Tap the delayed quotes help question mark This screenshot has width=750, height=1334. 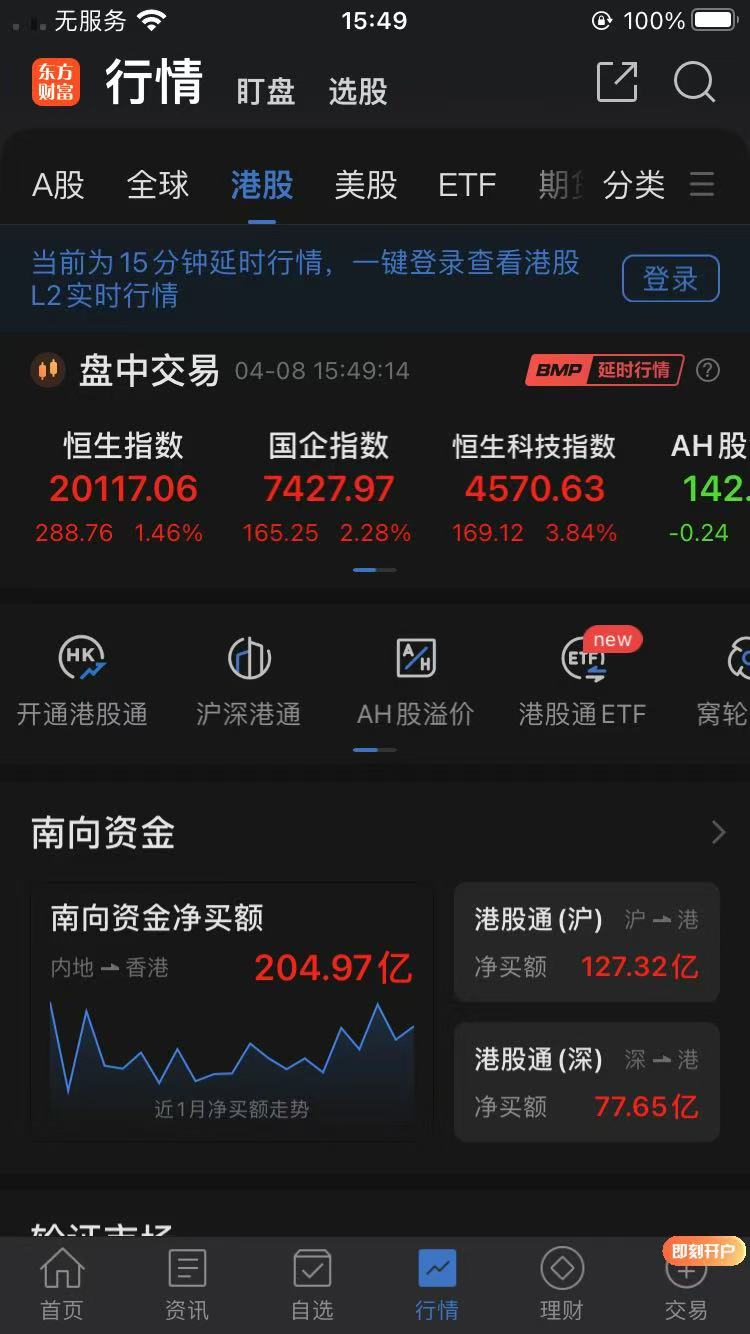pos(708,370)
